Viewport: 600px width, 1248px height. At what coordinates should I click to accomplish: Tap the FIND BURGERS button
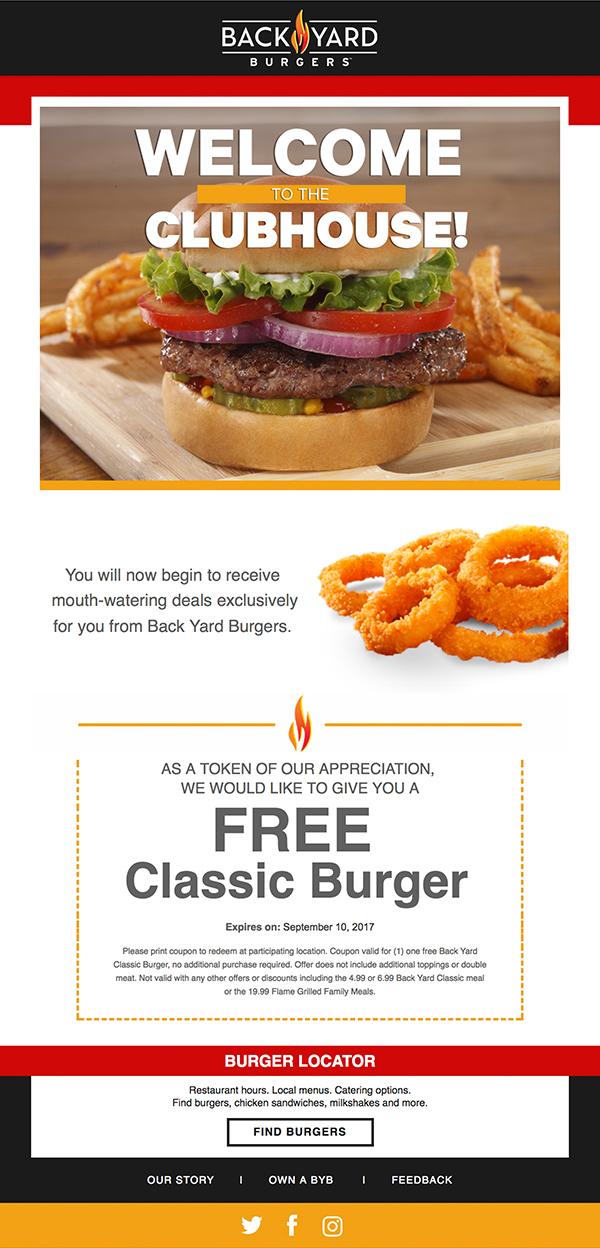click(x=300, y=1132)
